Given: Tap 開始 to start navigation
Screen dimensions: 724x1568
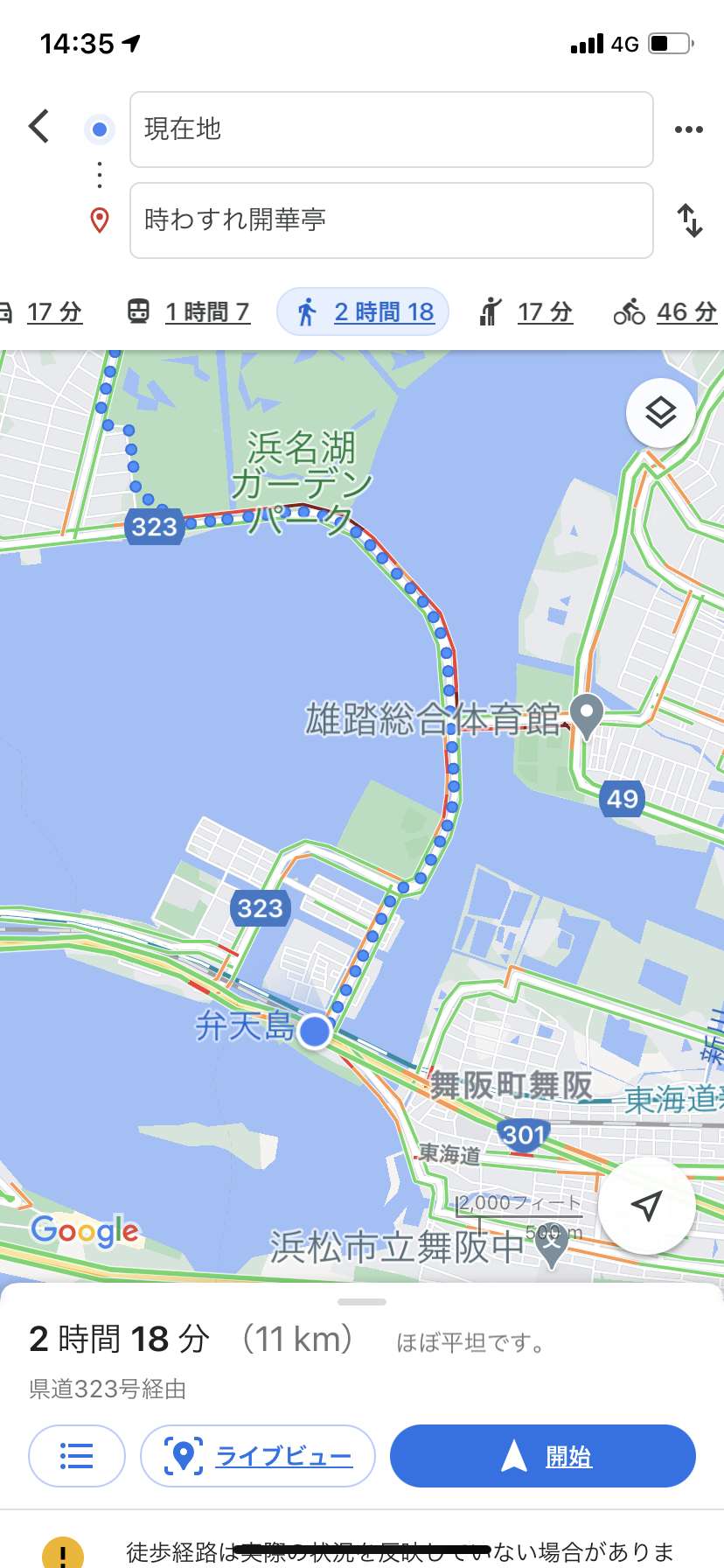Looking at the screenshot, I should coord(542,1456).
